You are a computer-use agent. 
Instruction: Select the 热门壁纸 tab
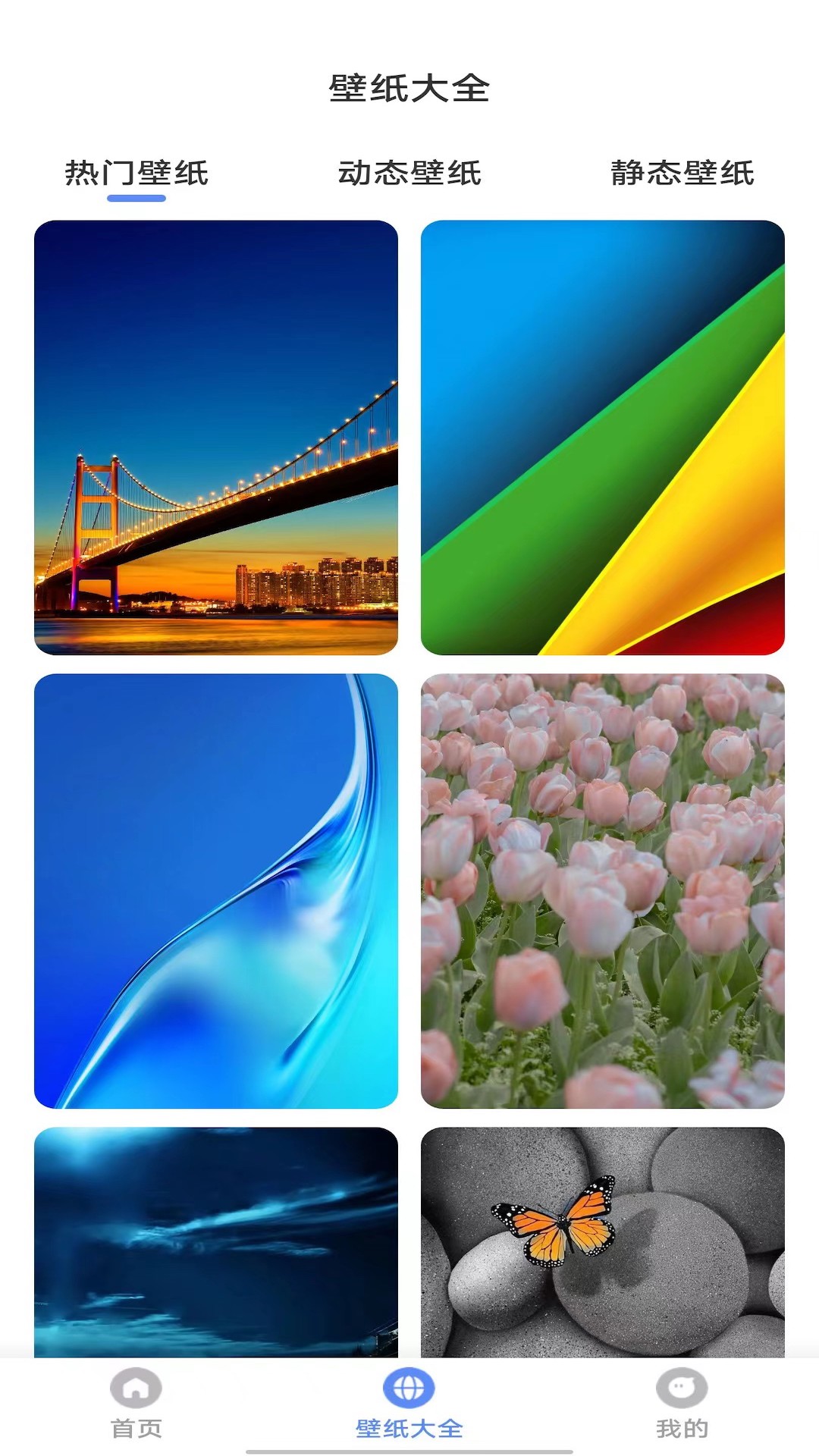click(136, 174)
